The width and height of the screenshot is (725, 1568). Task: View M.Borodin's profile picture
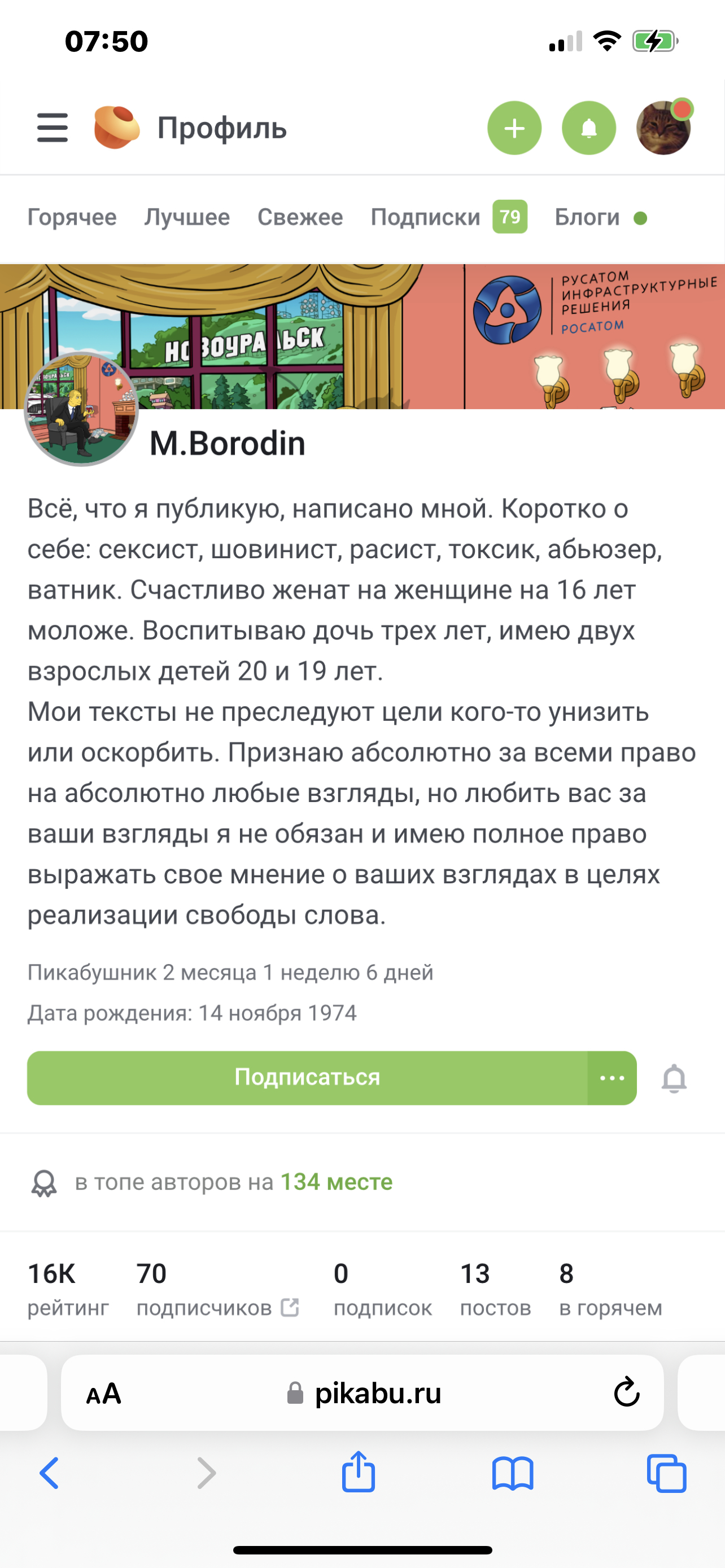(x=81, y=410)
